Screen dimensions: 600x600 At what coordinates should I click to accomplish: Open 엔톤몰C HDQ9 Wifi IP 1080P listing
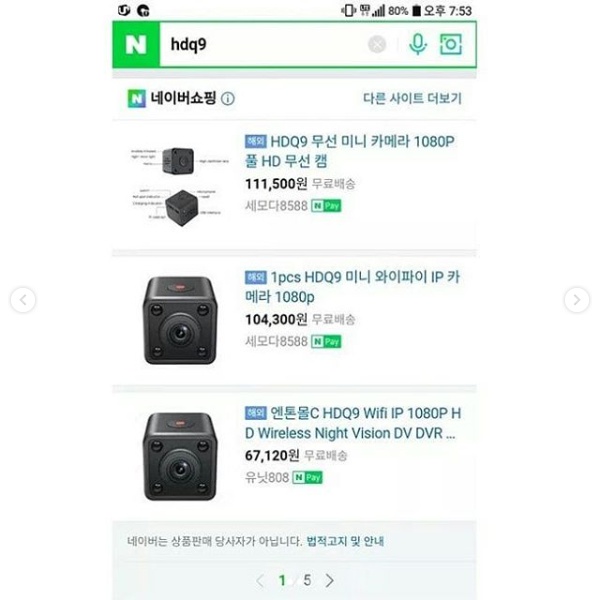[x=352, y=424]
